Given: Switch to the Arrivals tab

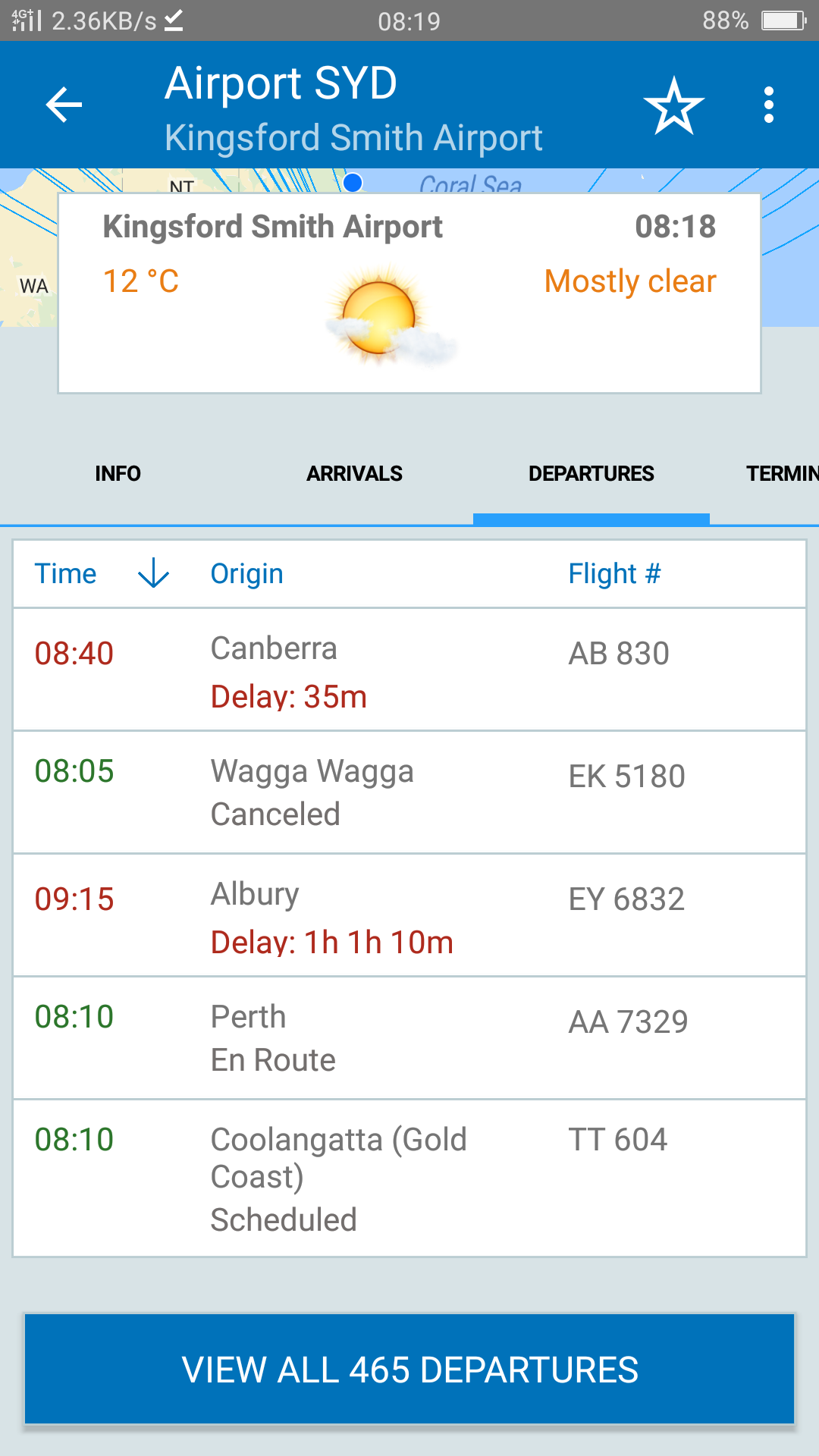Looking at the screenshot, I should (x=354, y=474).
